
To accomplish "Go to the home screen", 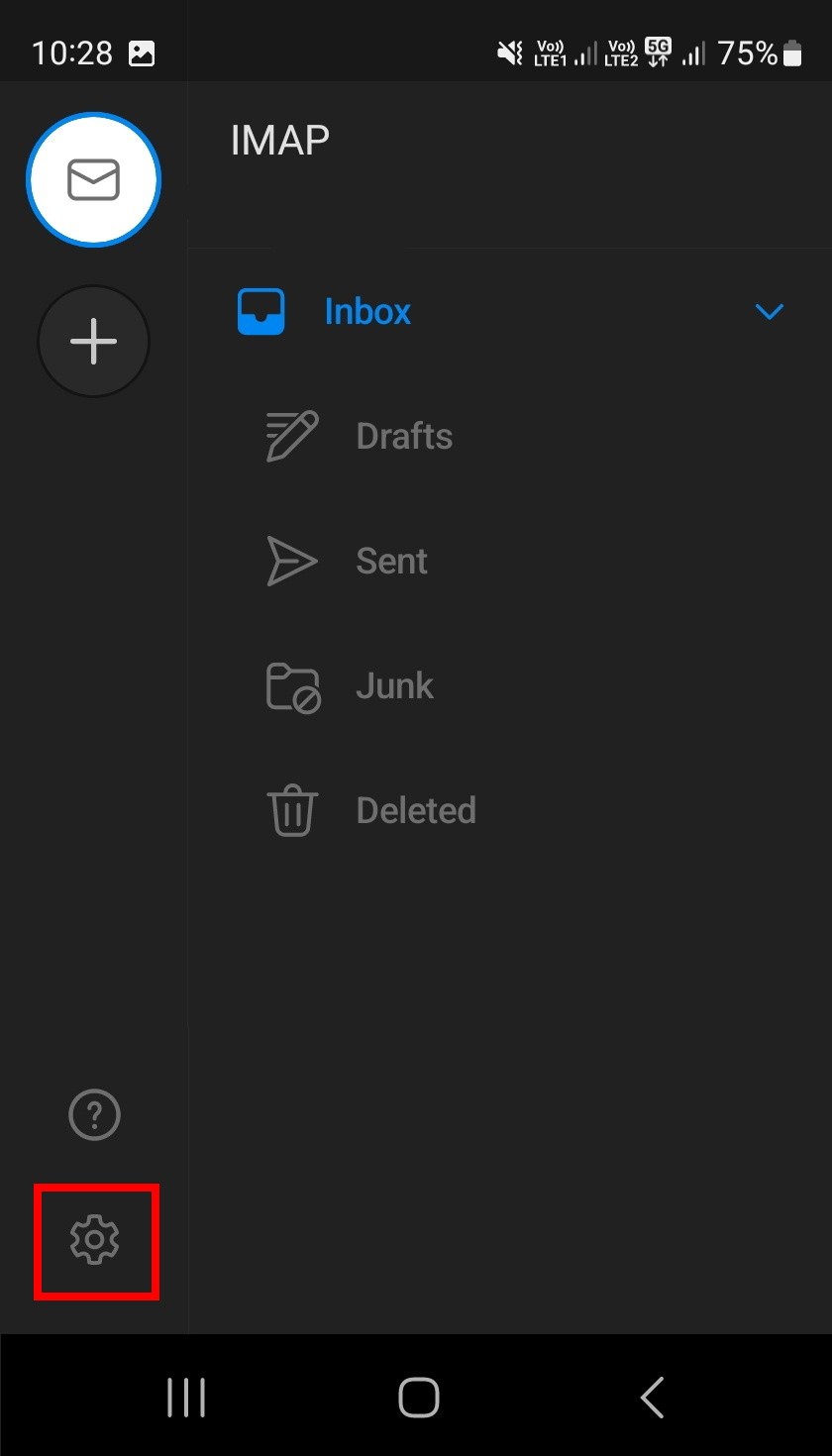I will [418, 1398].
